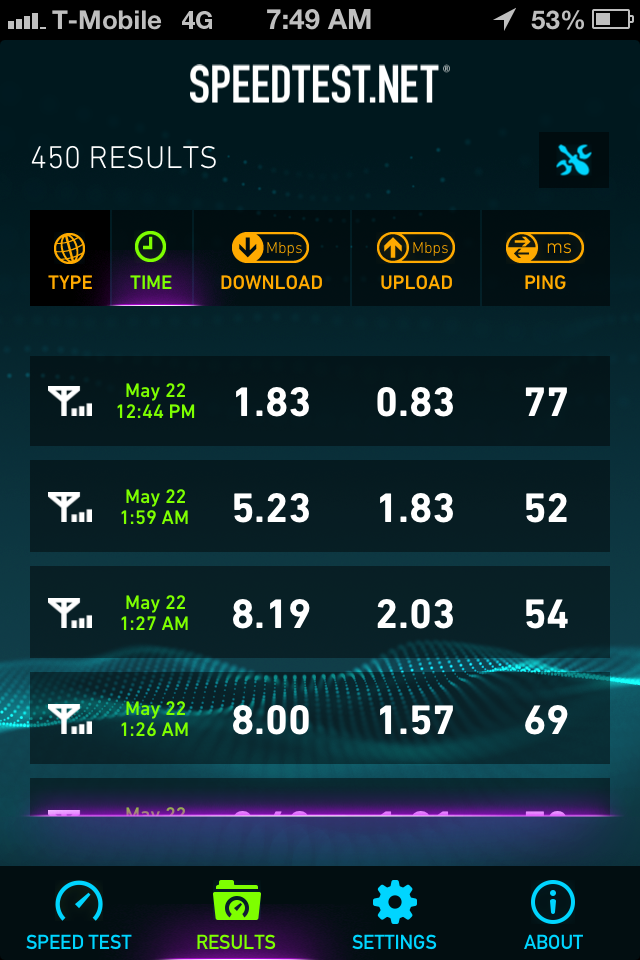Sort results by Upload speed
The width and height of the screenshot is (640, 960).
click(416, 259)
